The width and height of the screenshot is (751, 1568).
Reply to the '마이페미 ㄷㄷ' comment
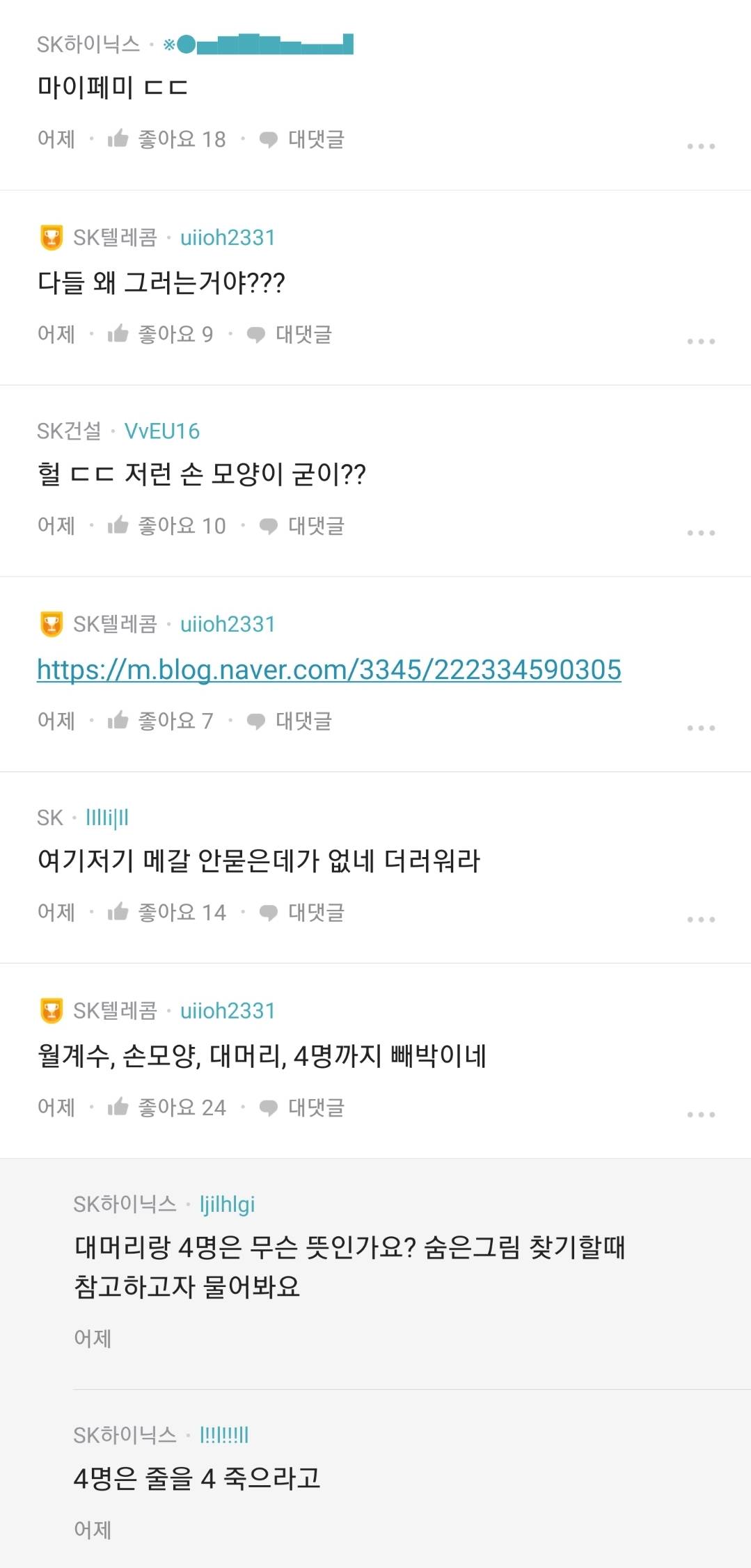(x=302, y=139)
